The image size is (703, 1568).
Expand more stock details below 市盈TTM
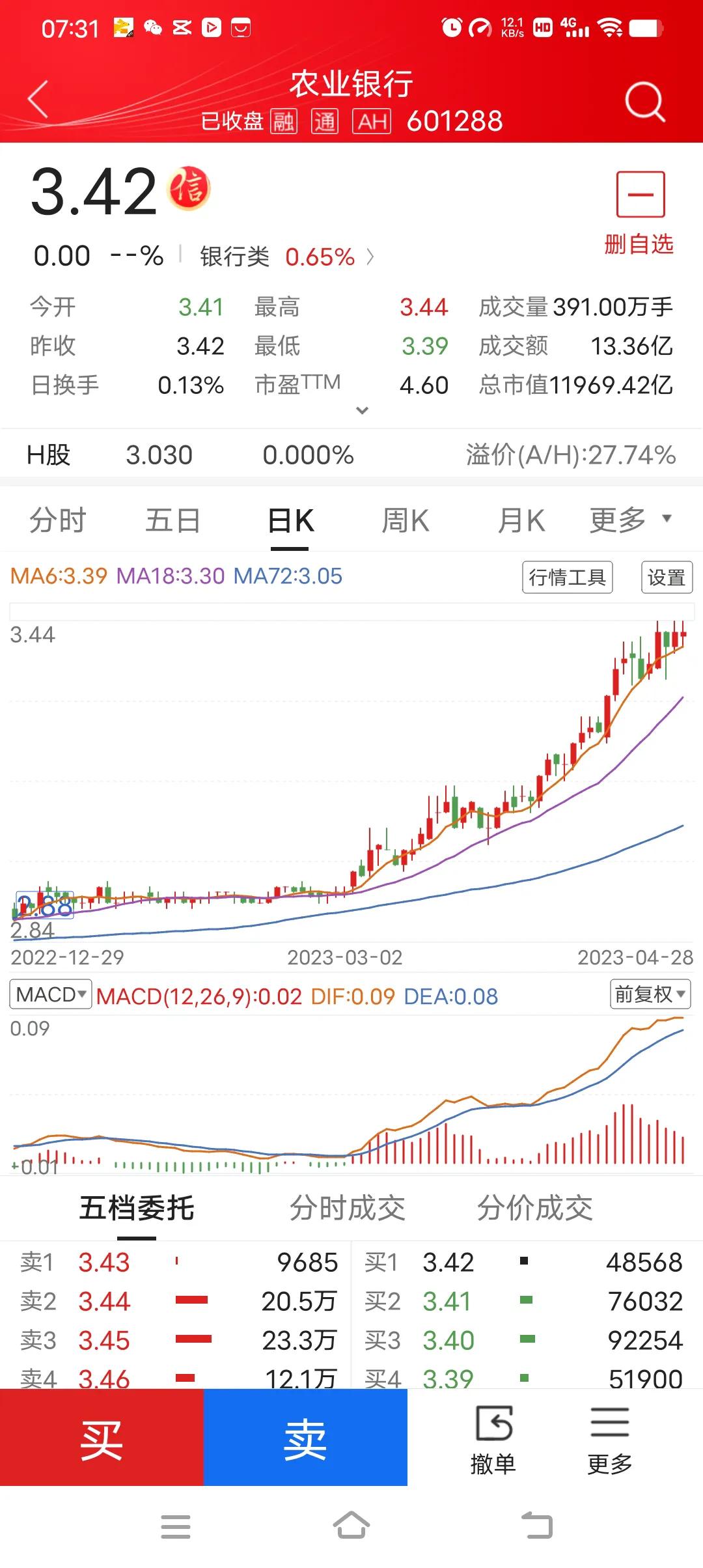[x=362, y=410]
